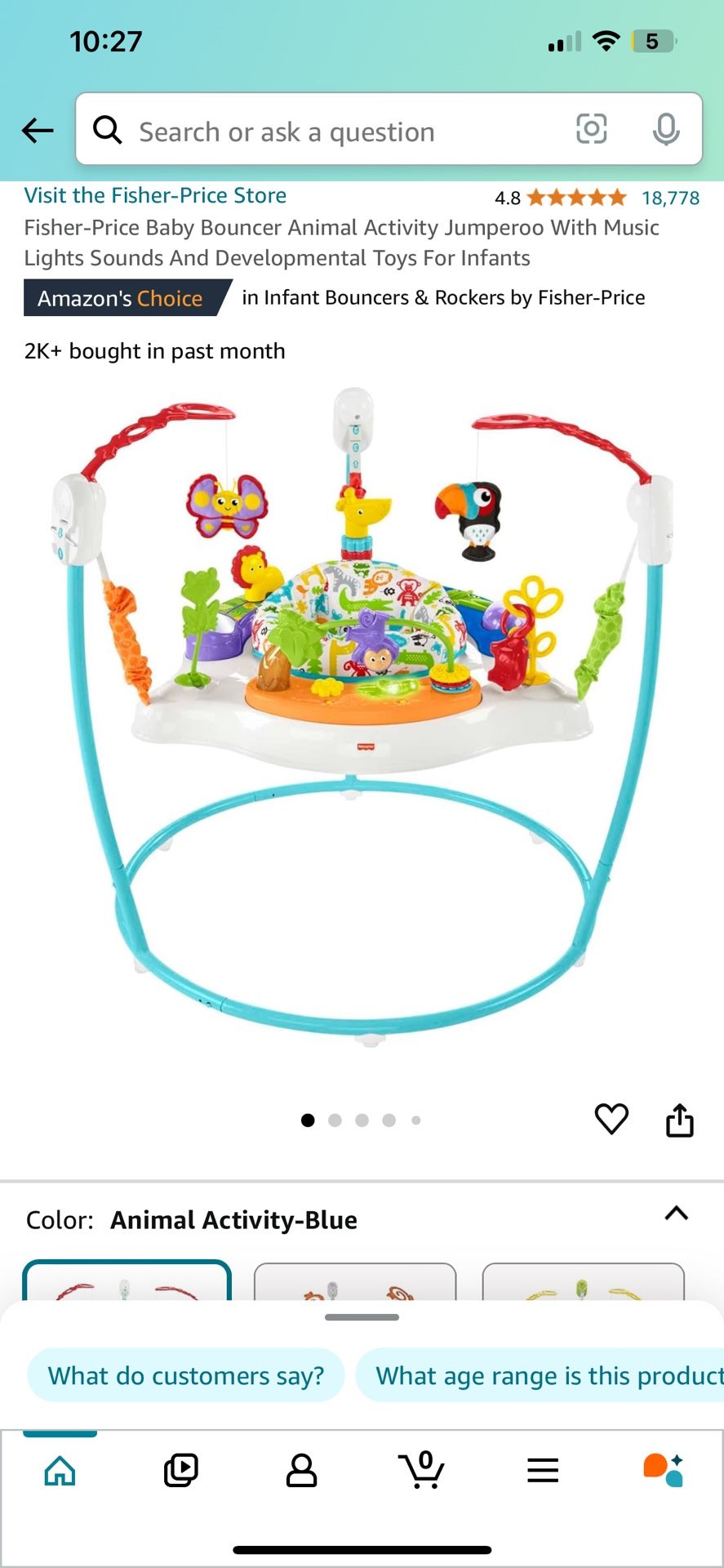Open the account profile tab
This screenshot has height=1568, width=724.
pyautogui.click(x=301, y=1471)
